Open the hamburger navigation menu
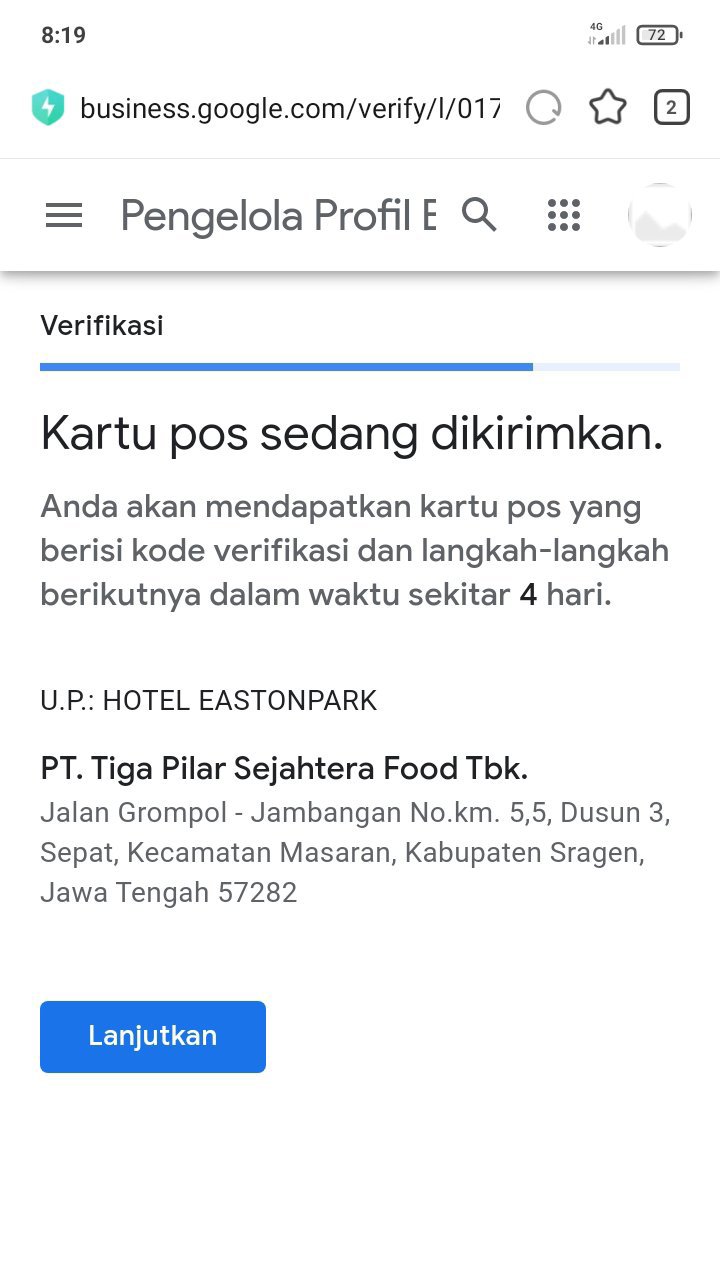The image size is (720, 1280). pyautogui.click(x=64, y=215)
